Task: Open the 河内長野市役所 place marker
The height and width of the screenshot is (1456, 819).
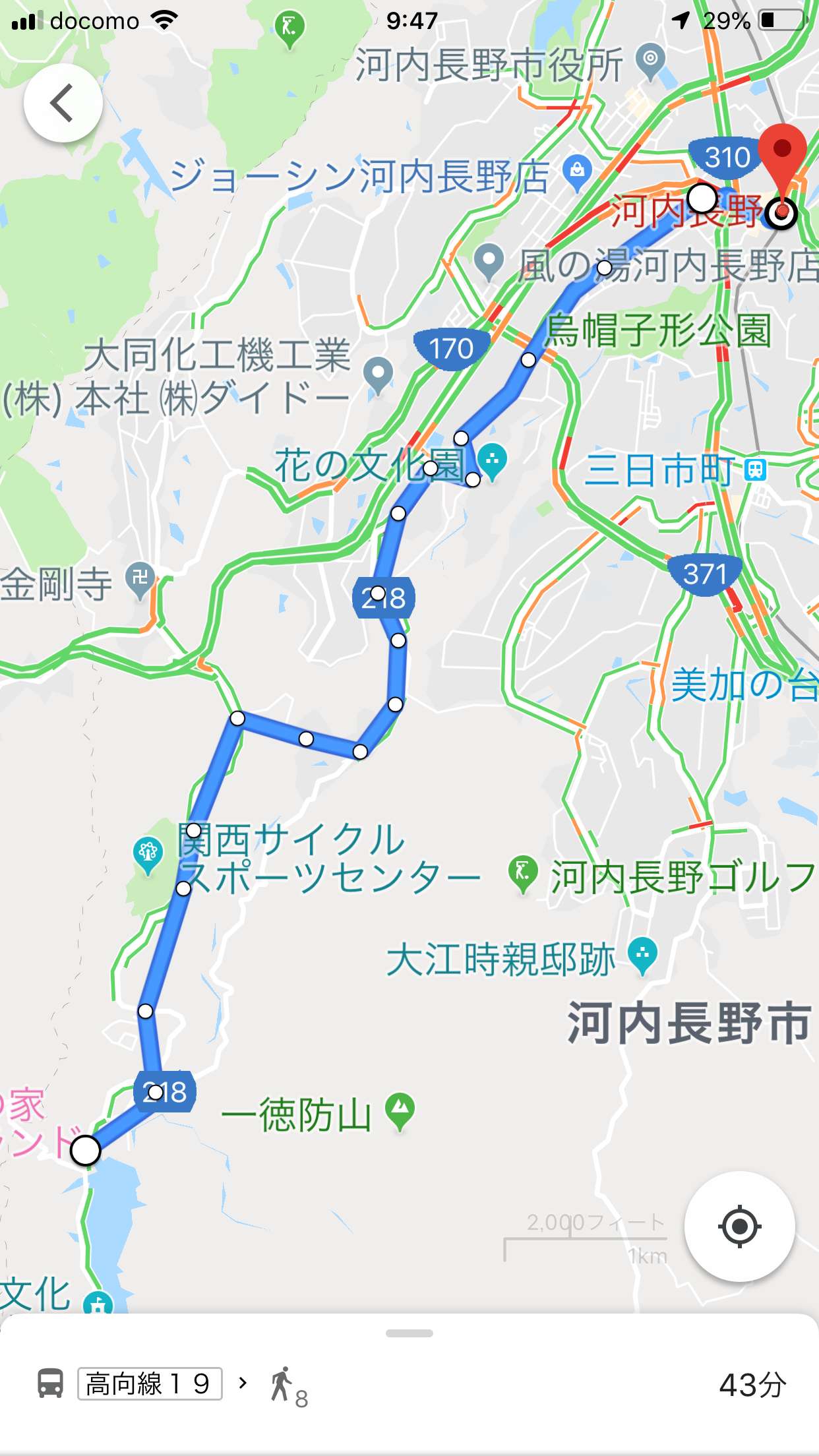Action: pos(651,61)
